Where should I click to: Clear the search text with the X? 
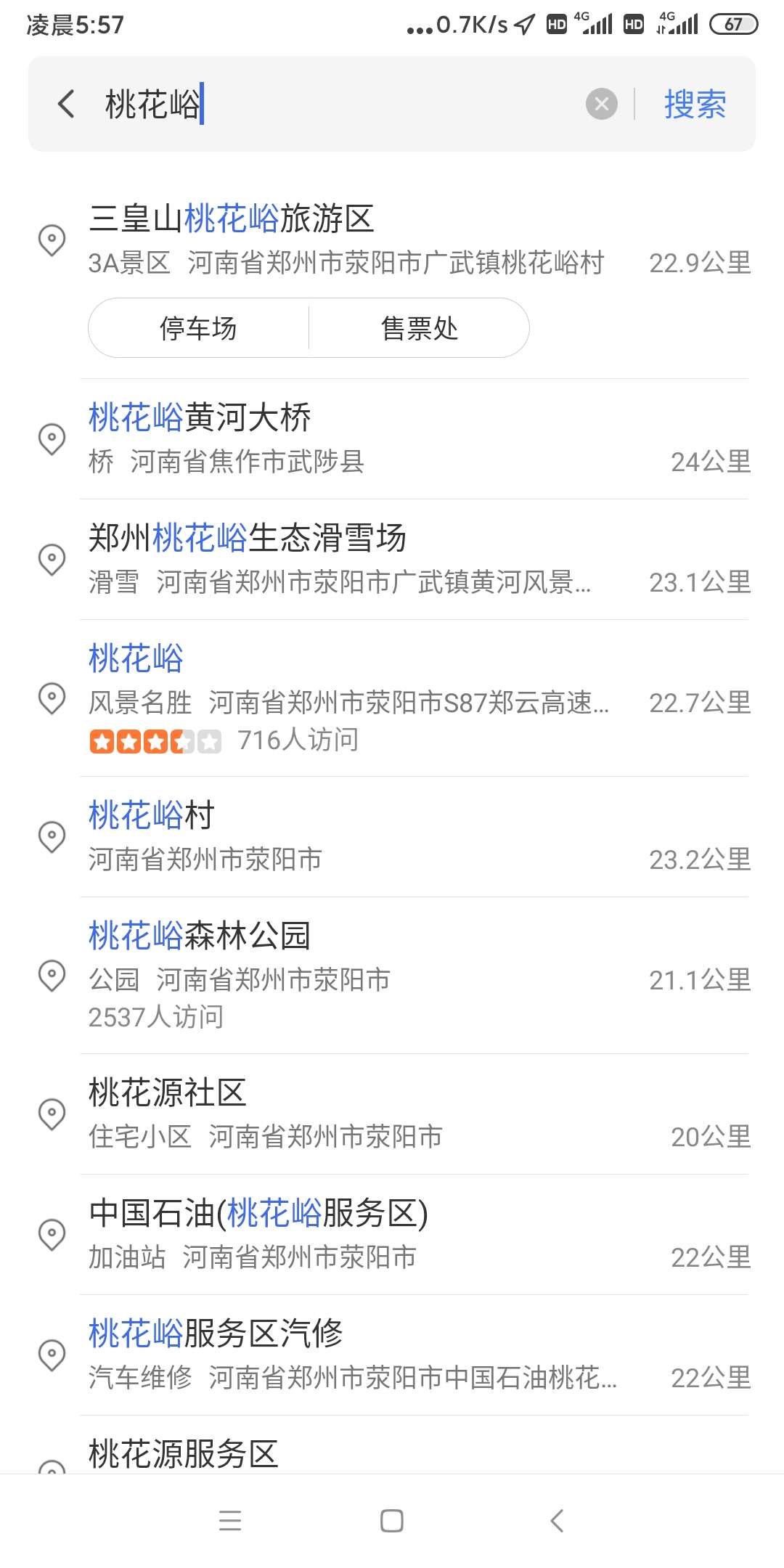(602, 104)
